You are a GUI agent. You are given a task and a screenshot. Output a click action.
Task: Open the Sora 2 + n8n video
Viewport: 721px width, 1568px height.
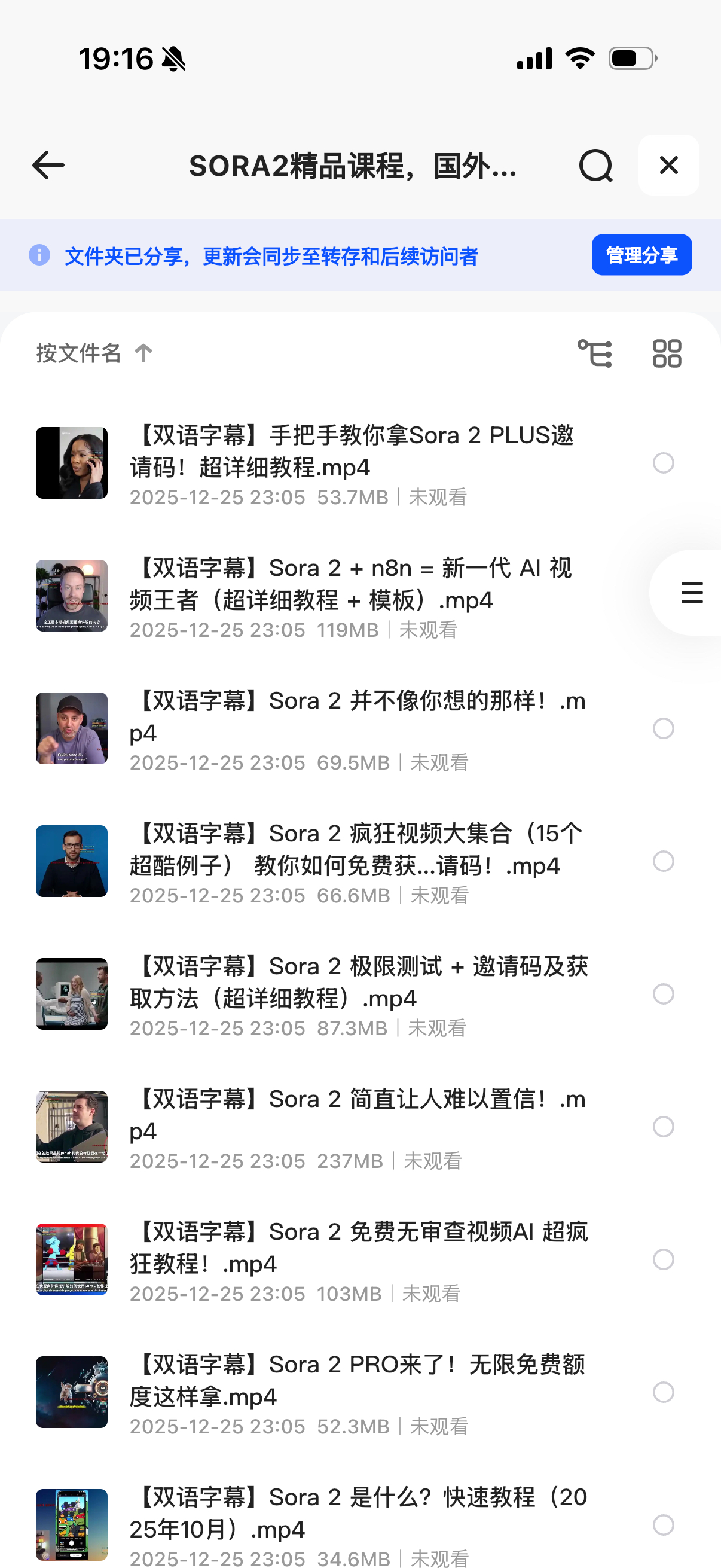(x=351, y=584)
